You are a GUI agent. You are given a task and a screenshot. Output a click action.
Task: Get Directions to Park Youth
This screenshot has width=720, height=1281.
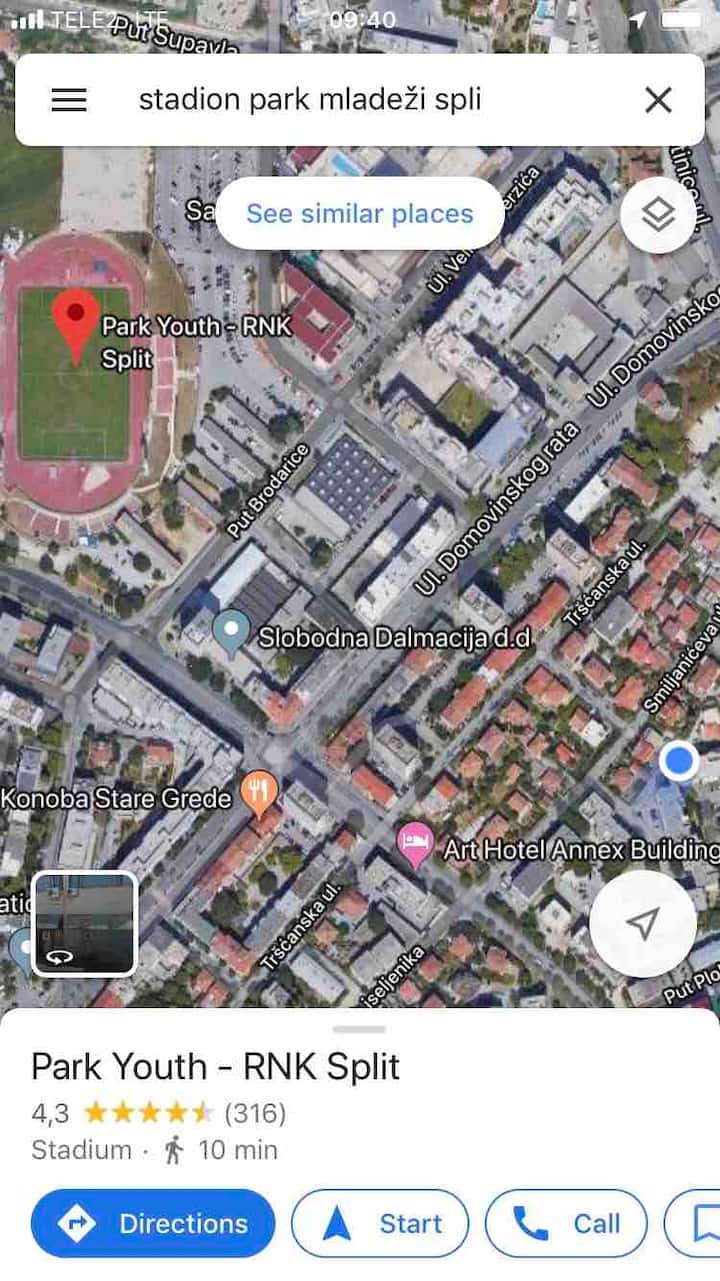point(153,1223)
